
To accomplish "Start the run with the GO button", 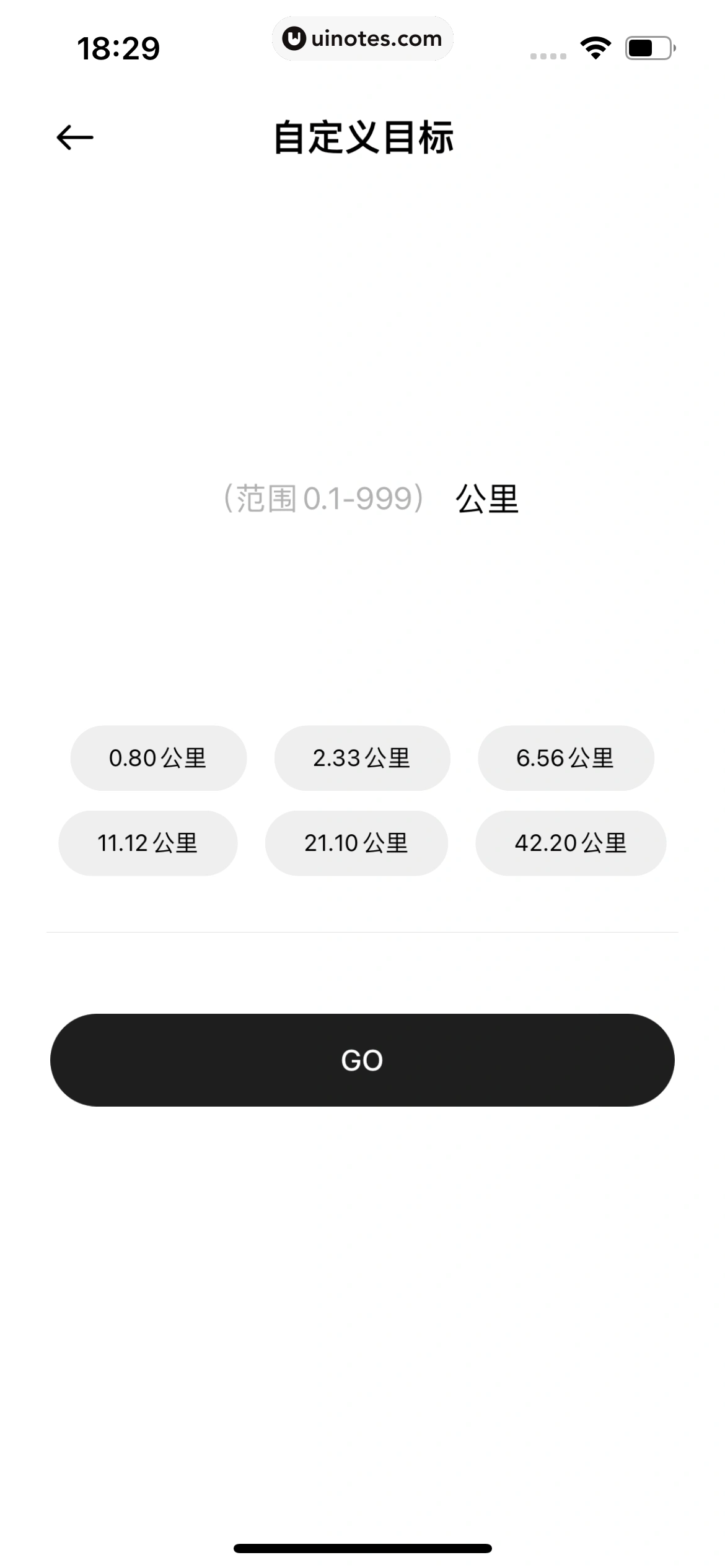I will pos(362,1060).
